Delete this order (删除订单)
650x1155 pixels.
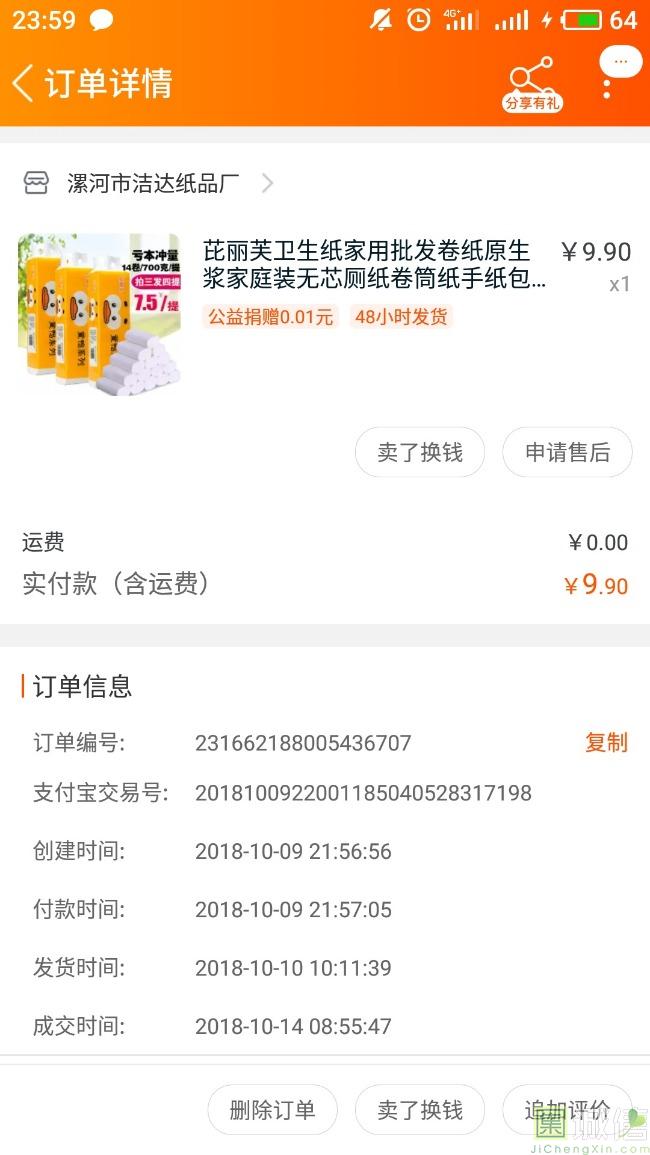click(272, 1109)
